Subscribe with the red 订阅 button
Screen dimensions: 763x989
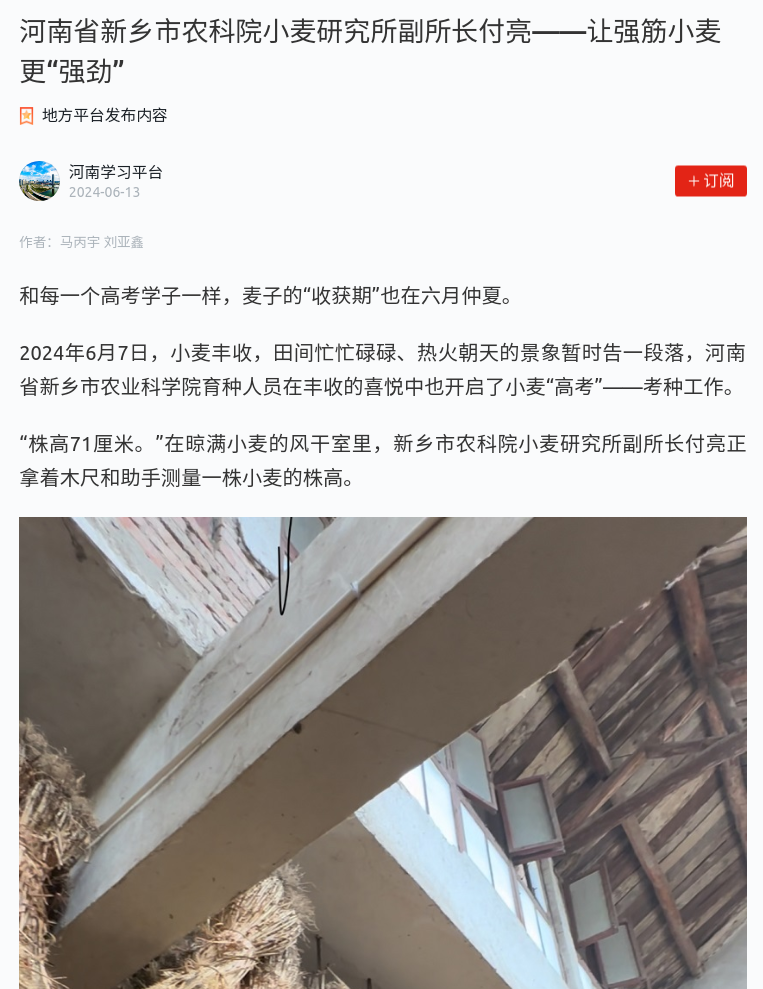point(710,181)
